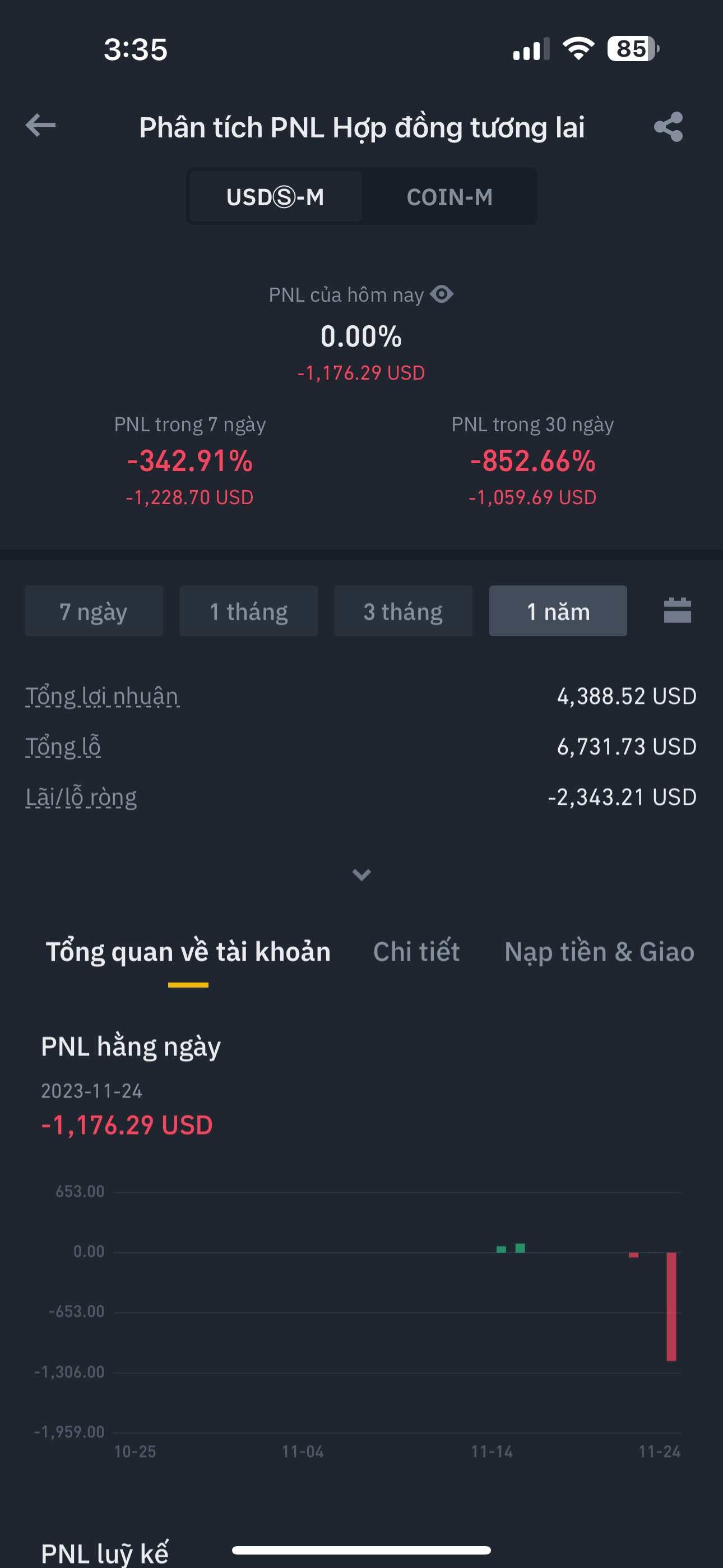
Task: Share the futures PNL analysis
Action: click(668, 127)
